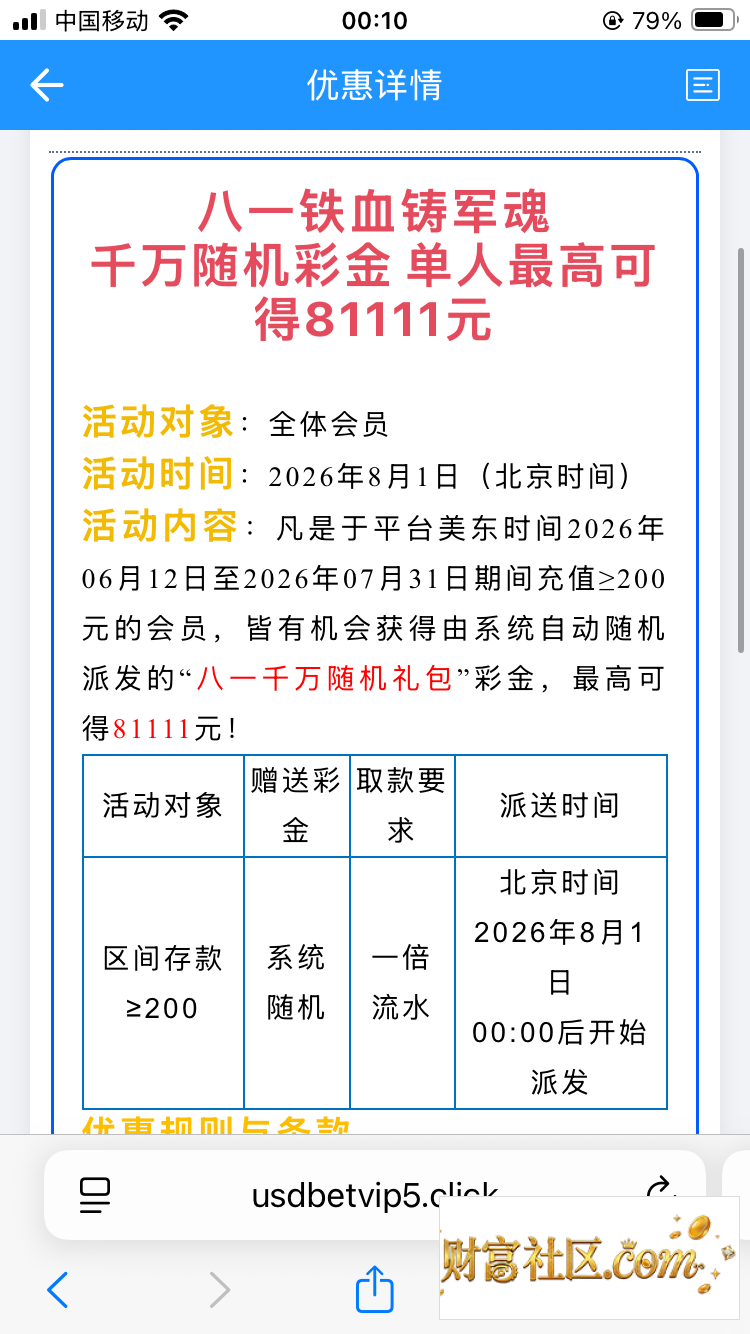Screen dimensions: 750x1334
Task: Navigate back in Safari toolbar
Action: coord(58,1290)
